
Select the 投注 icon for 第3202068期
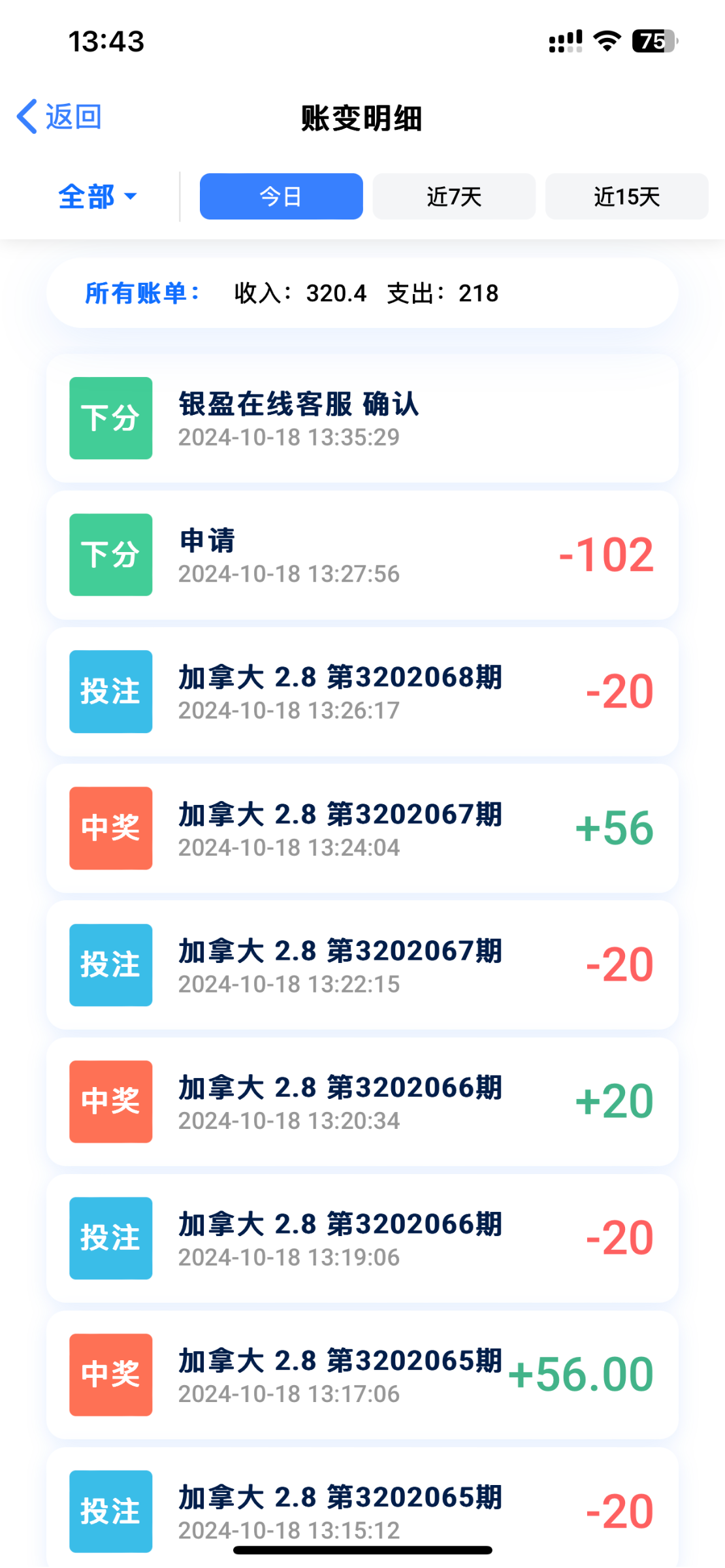click(110, 691)
